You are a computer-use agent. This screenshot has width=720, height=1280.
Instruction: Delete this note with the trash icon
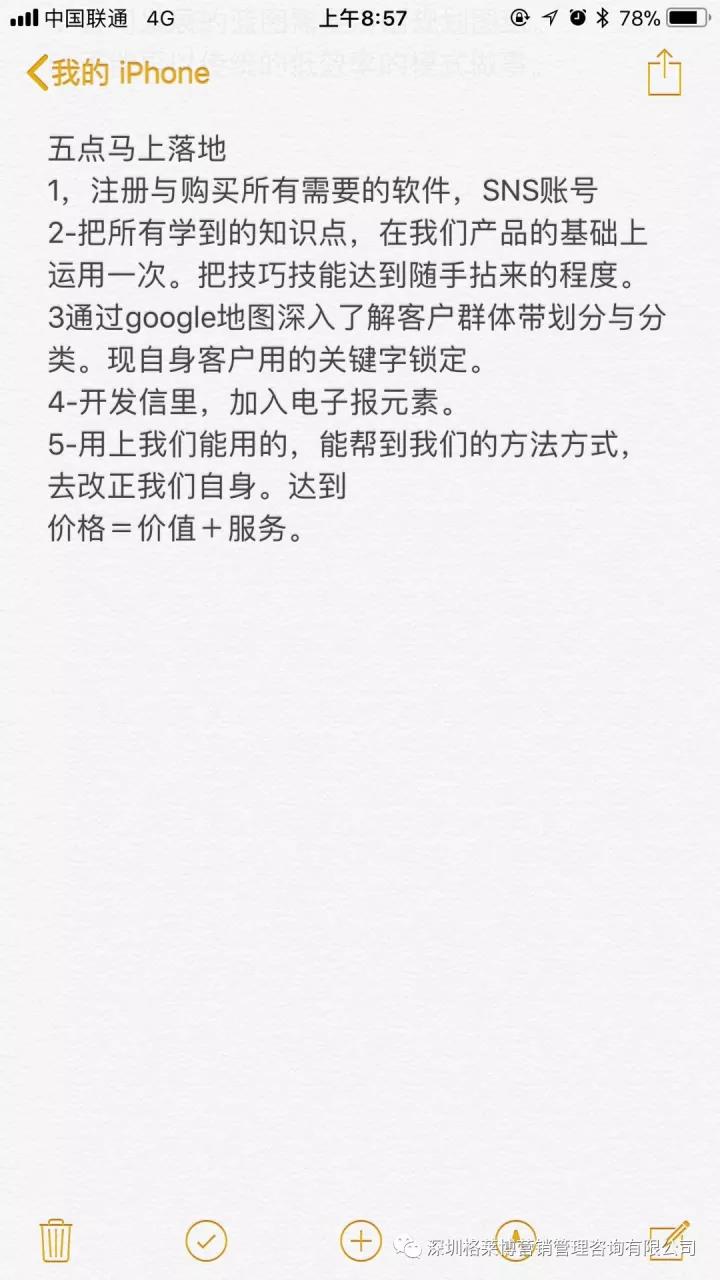[x=54, y=1241]
